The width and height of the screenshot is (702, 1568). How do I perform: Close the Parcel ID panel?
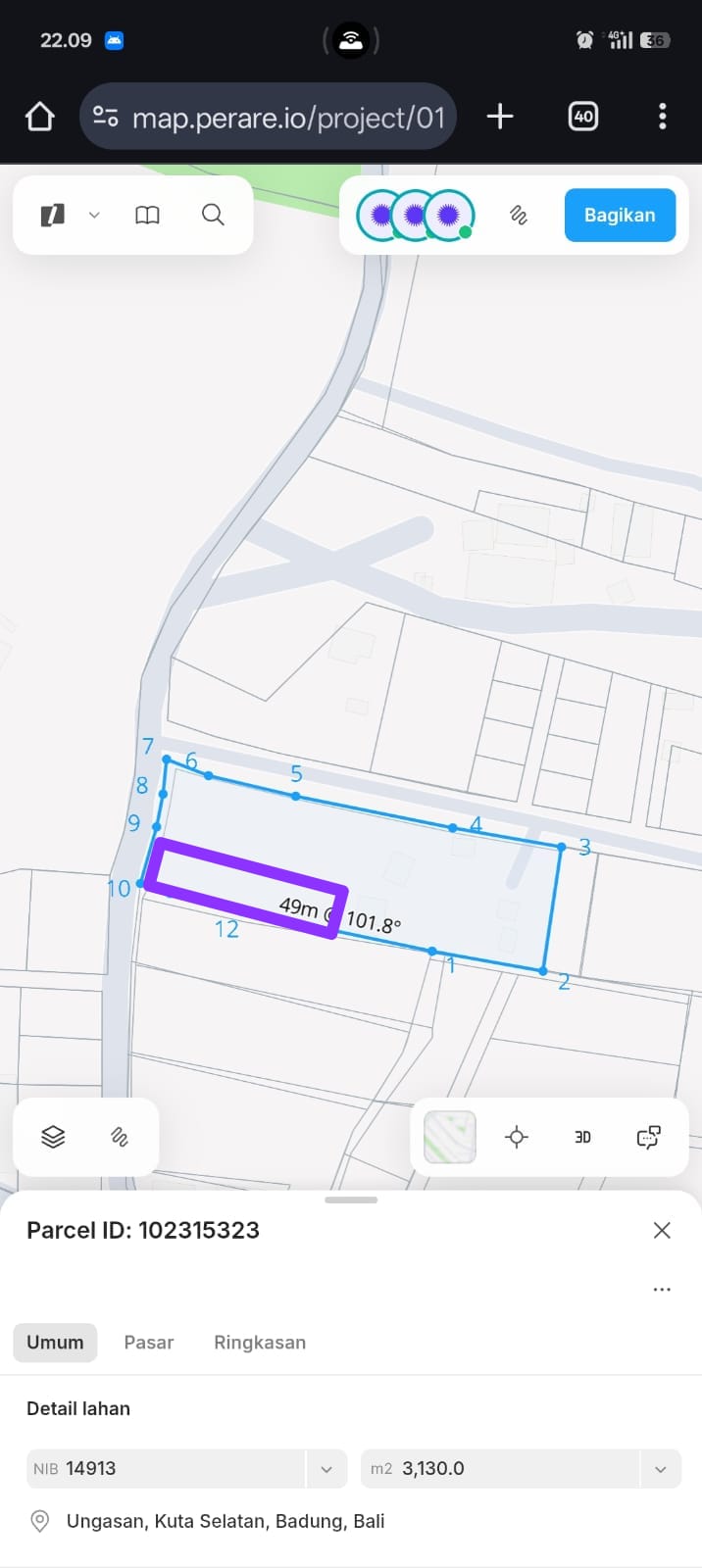click(662, 1230)
